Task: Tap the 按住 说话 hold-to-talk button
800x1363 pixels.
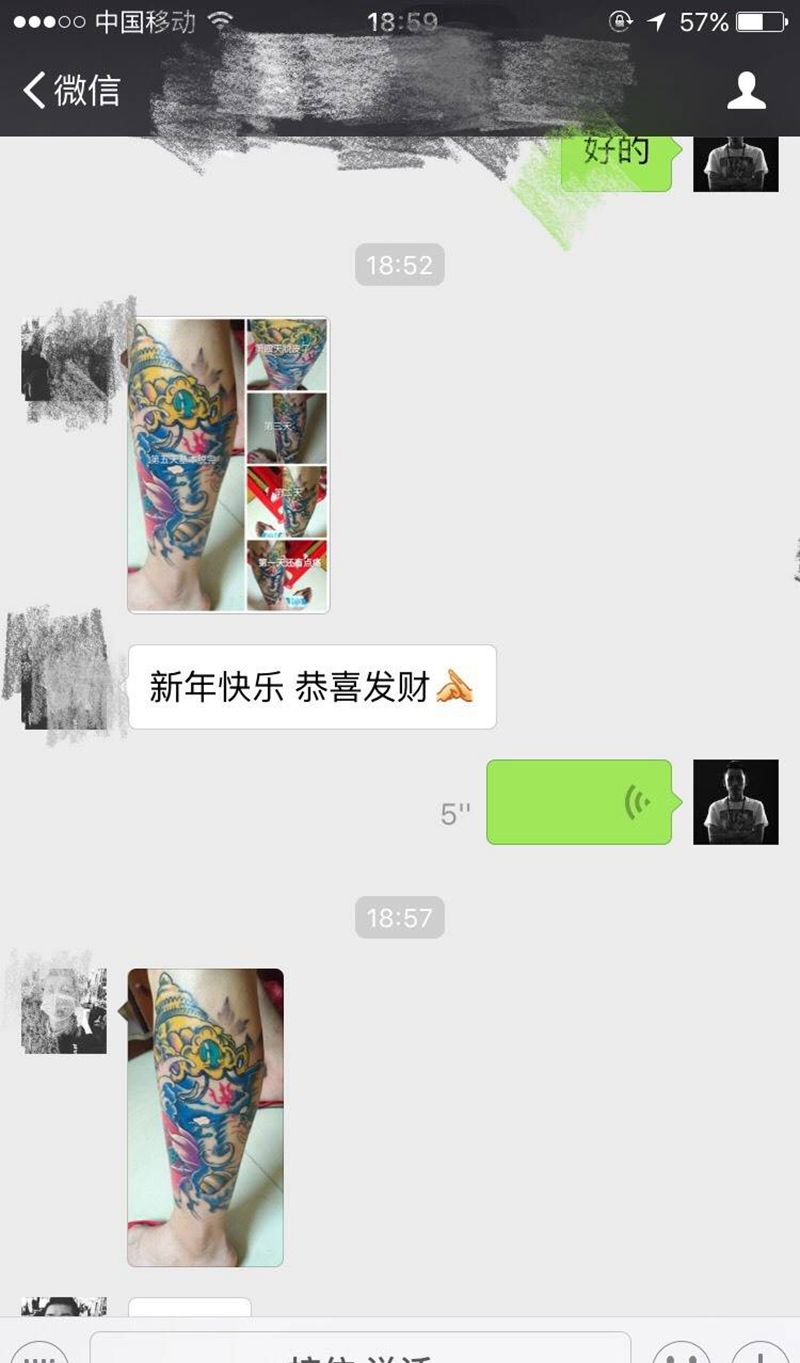Action: pyautogui.click(x=360, y=1350)
